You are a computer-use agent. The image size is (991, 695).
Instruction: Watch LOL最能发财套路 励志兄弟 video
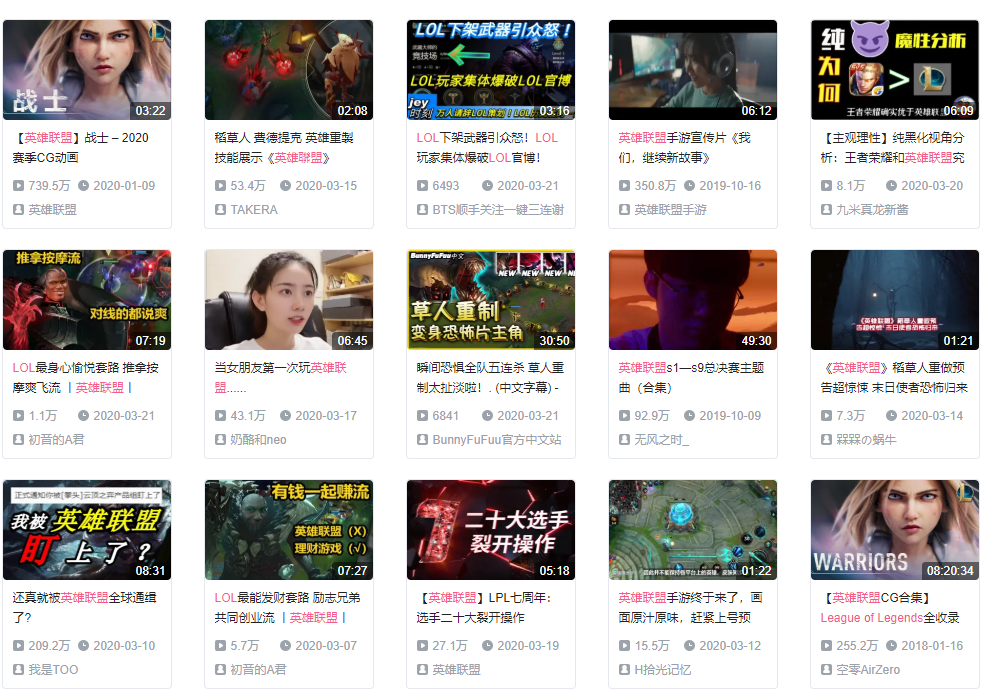[x=289, y=530]
